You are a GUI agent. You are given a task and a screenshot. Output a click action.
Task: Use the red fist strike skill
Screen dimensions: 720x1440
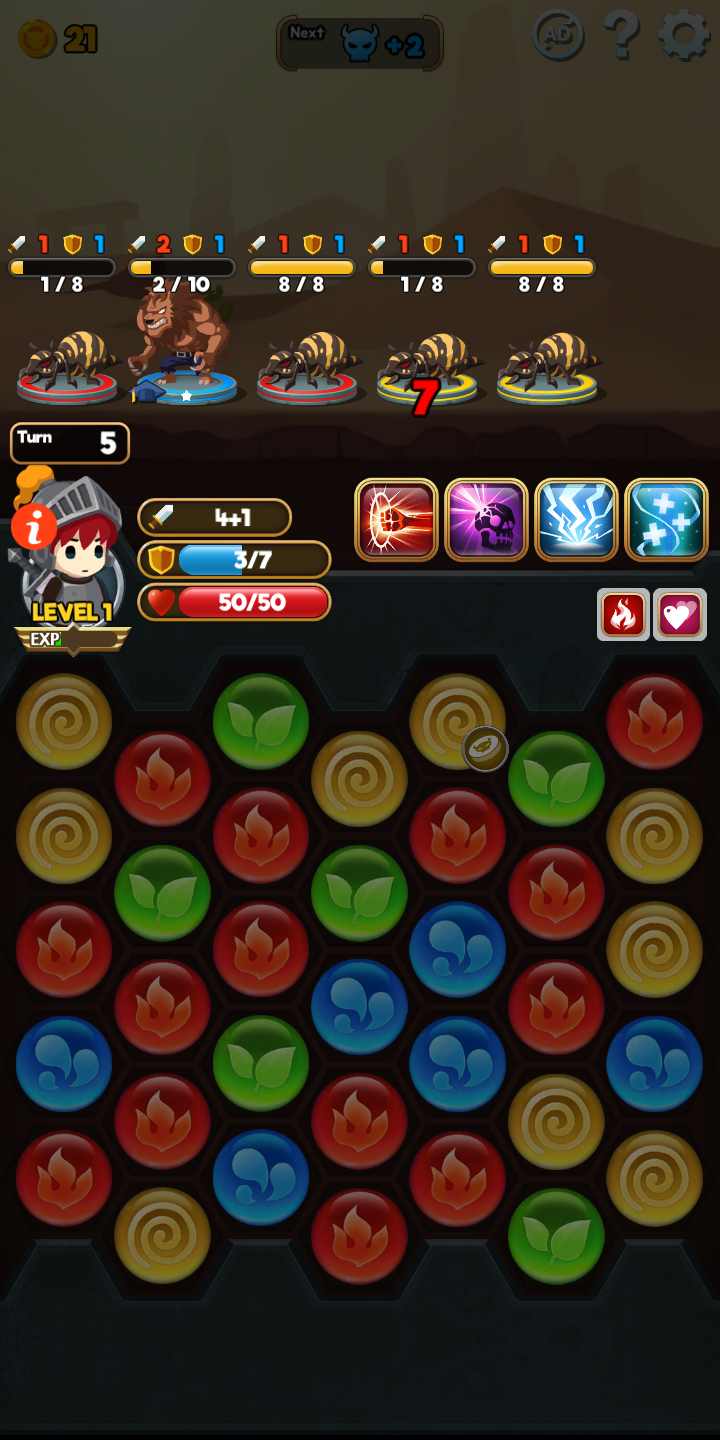pos(396,520)
